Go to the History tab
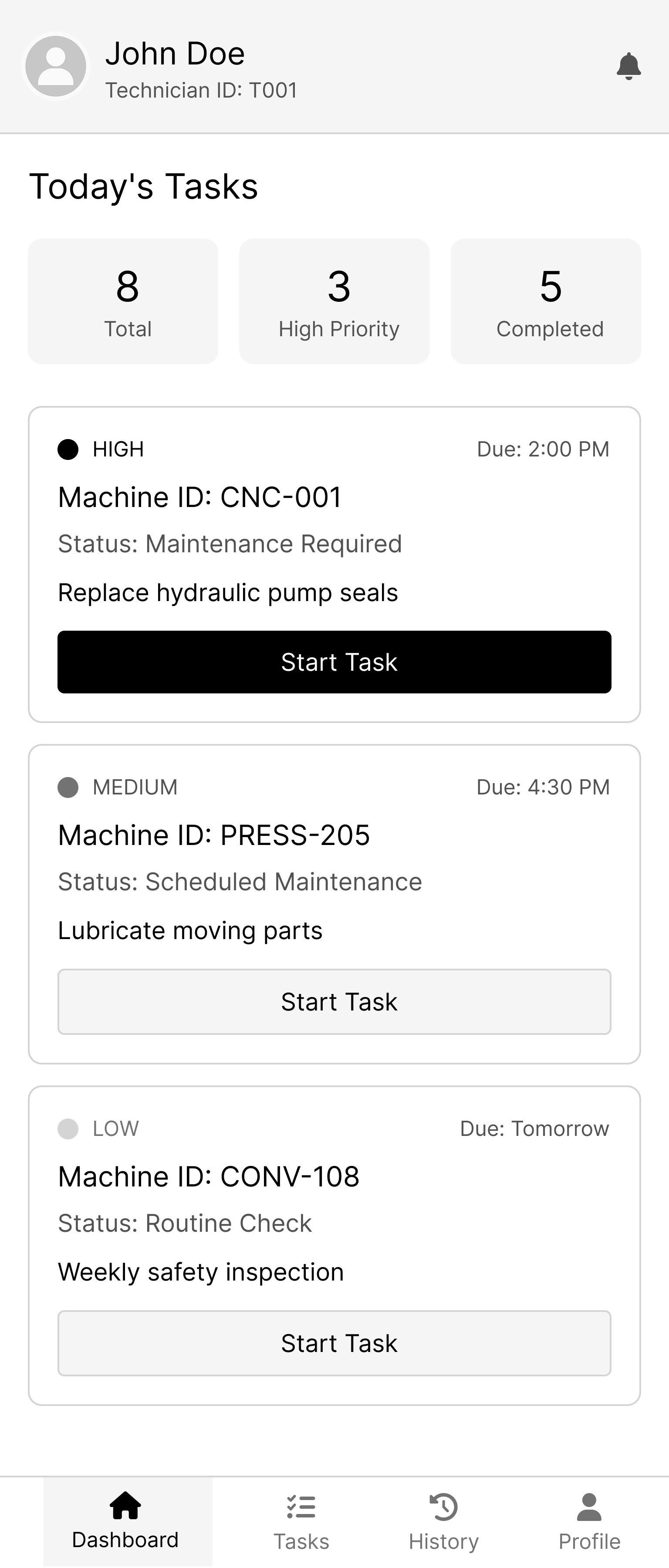This screenshot has height=1568, width=669. pyautogui.click(x=444, y=1521)
